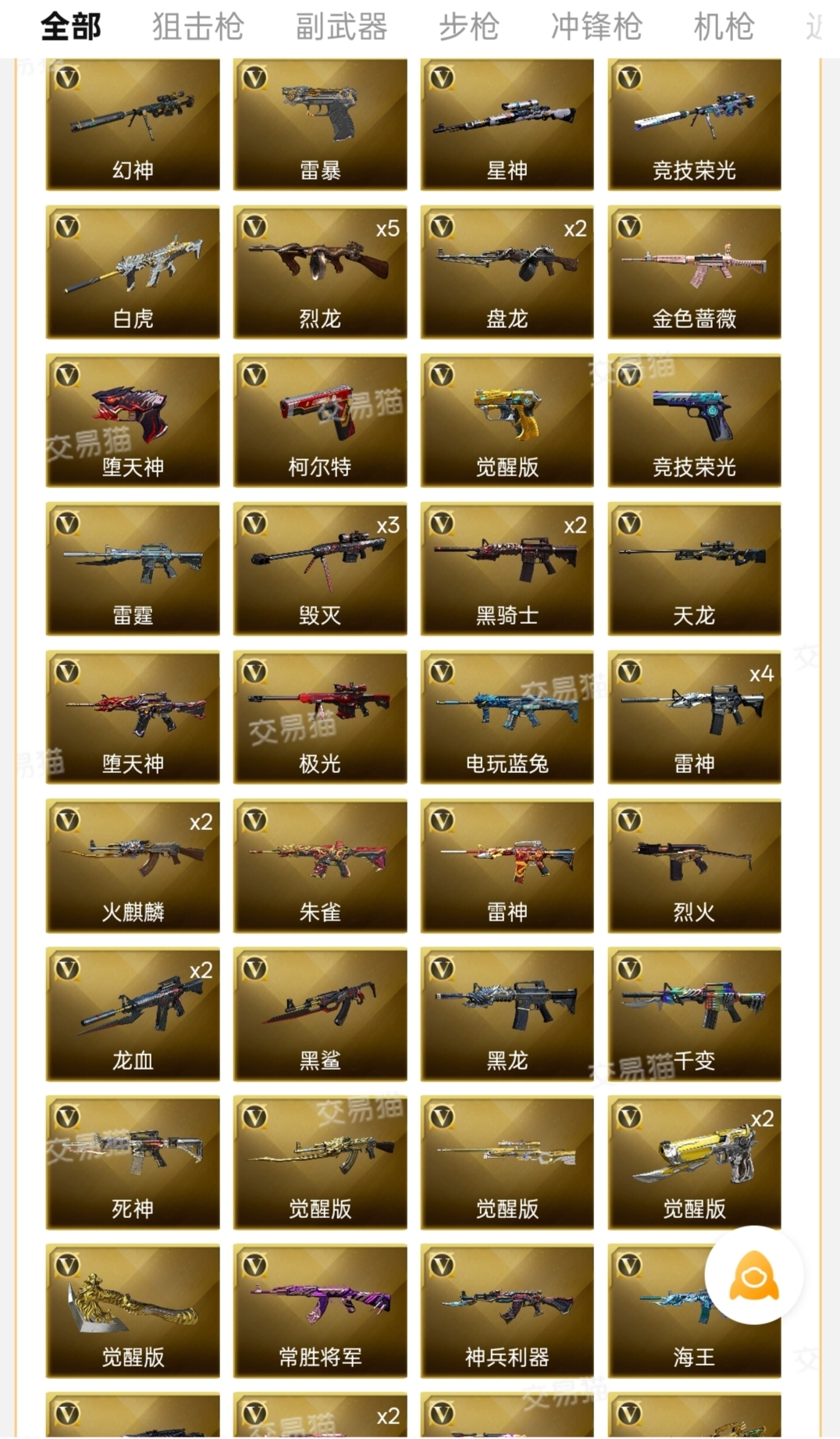This screenshot has width=840, height=1439.
Task: Open the 幻神 weapon tile
Action: coord(133,125)
